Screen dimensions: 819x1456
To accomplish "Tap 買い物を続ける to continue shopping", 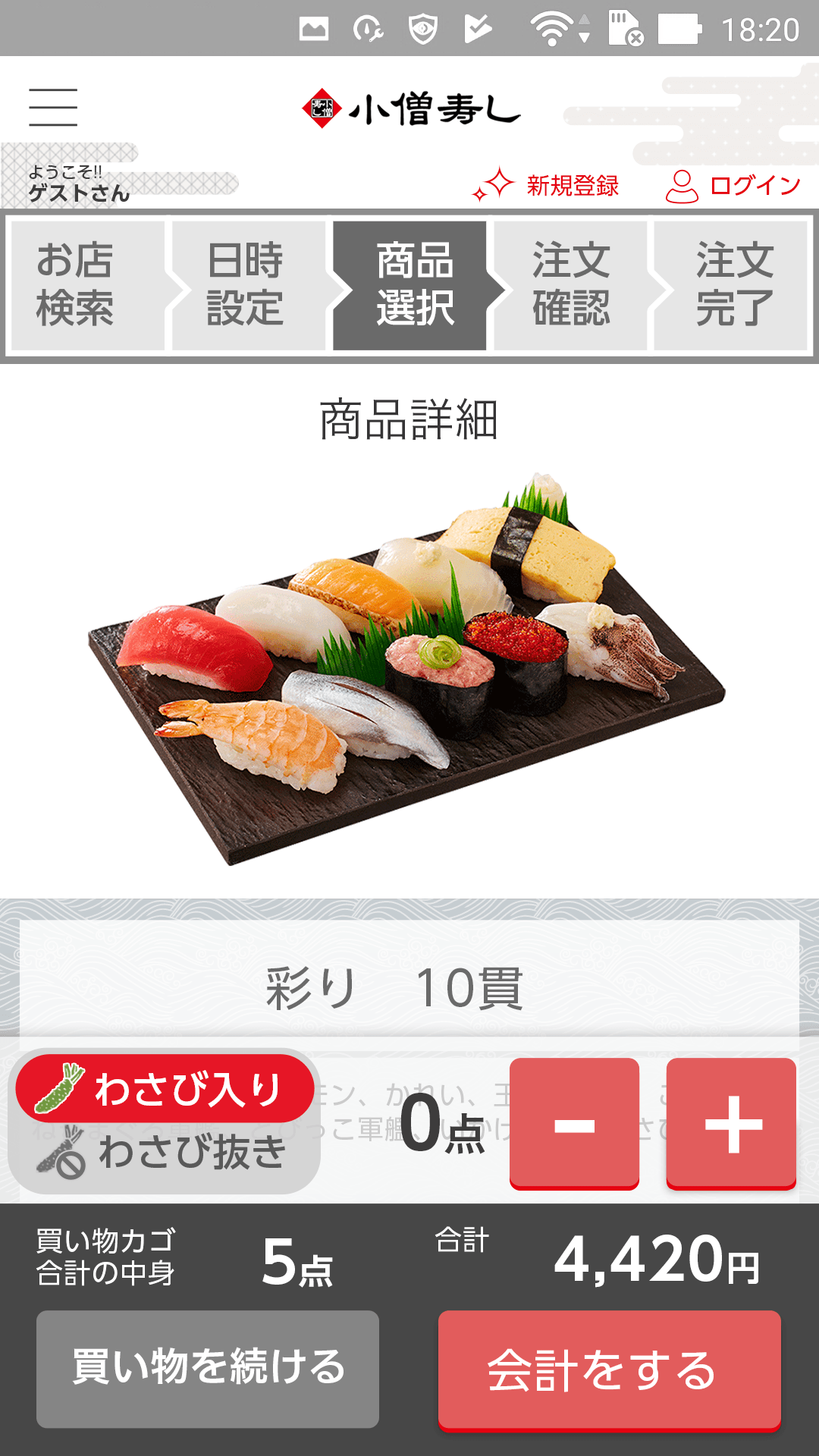I will [x=208, y=1369].
